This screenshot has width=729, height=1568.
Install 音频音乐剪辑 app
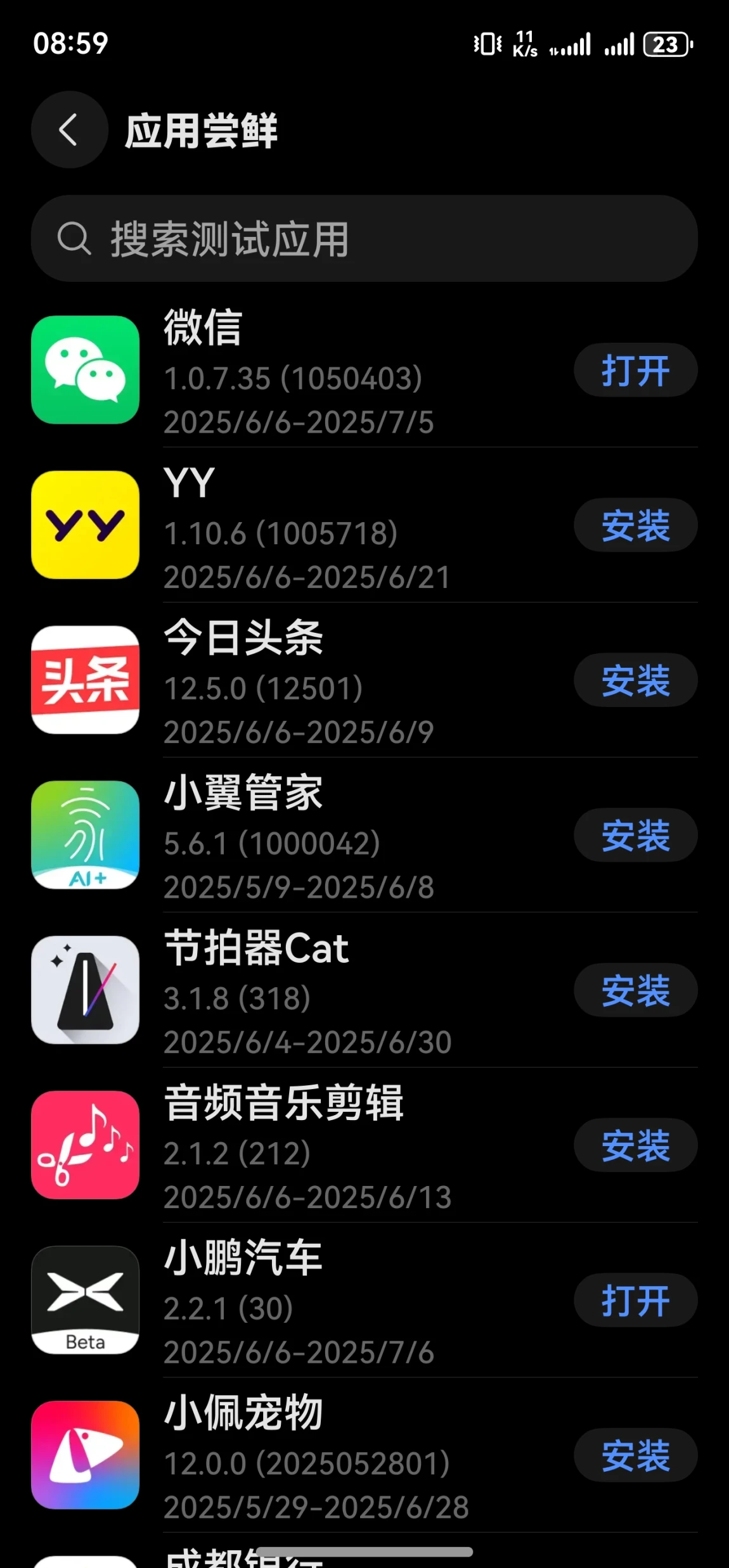coord(635,1145)
